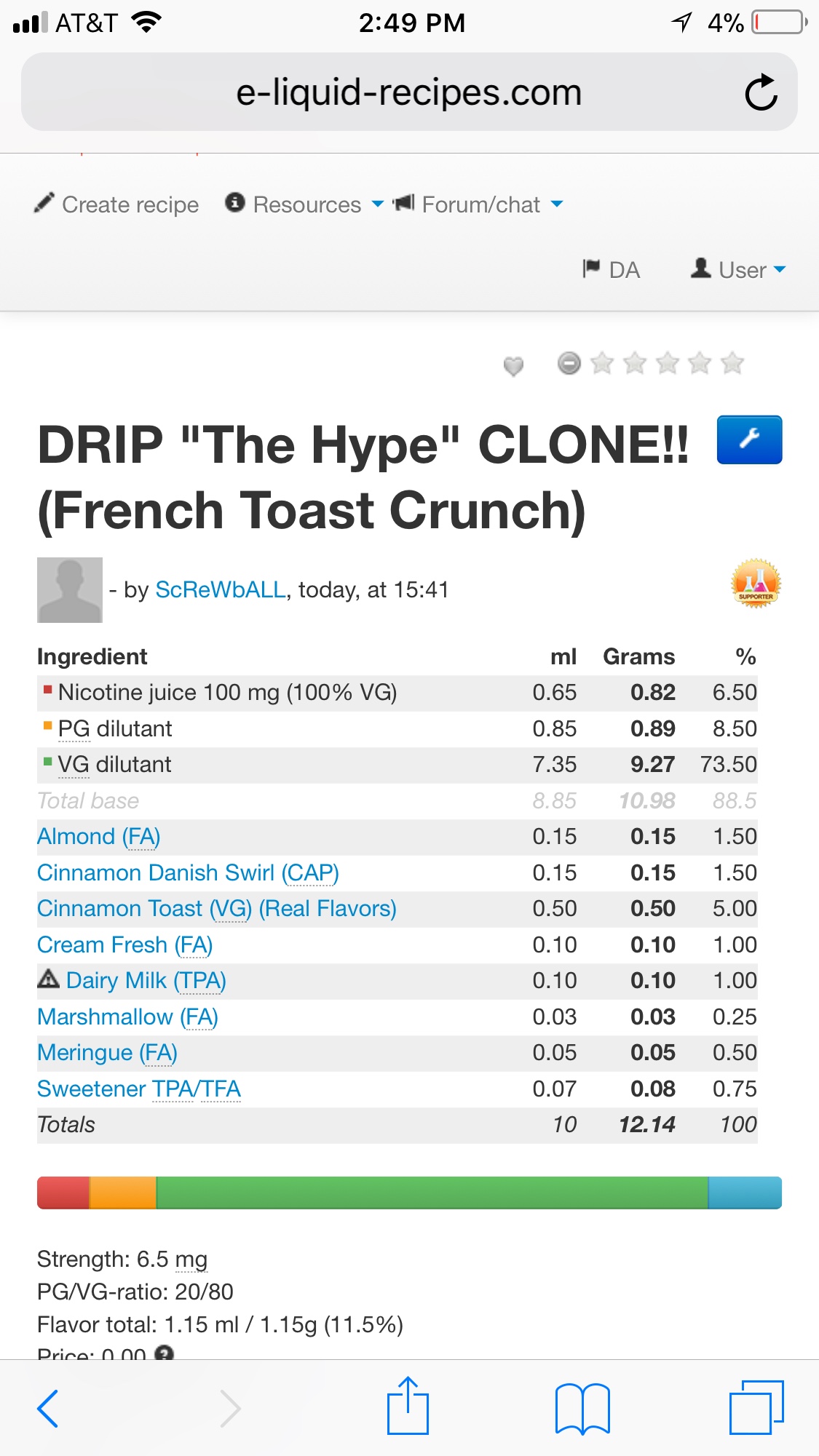
Task: Expand the Forum/chat dropdown
Action: tap(479, 204)
